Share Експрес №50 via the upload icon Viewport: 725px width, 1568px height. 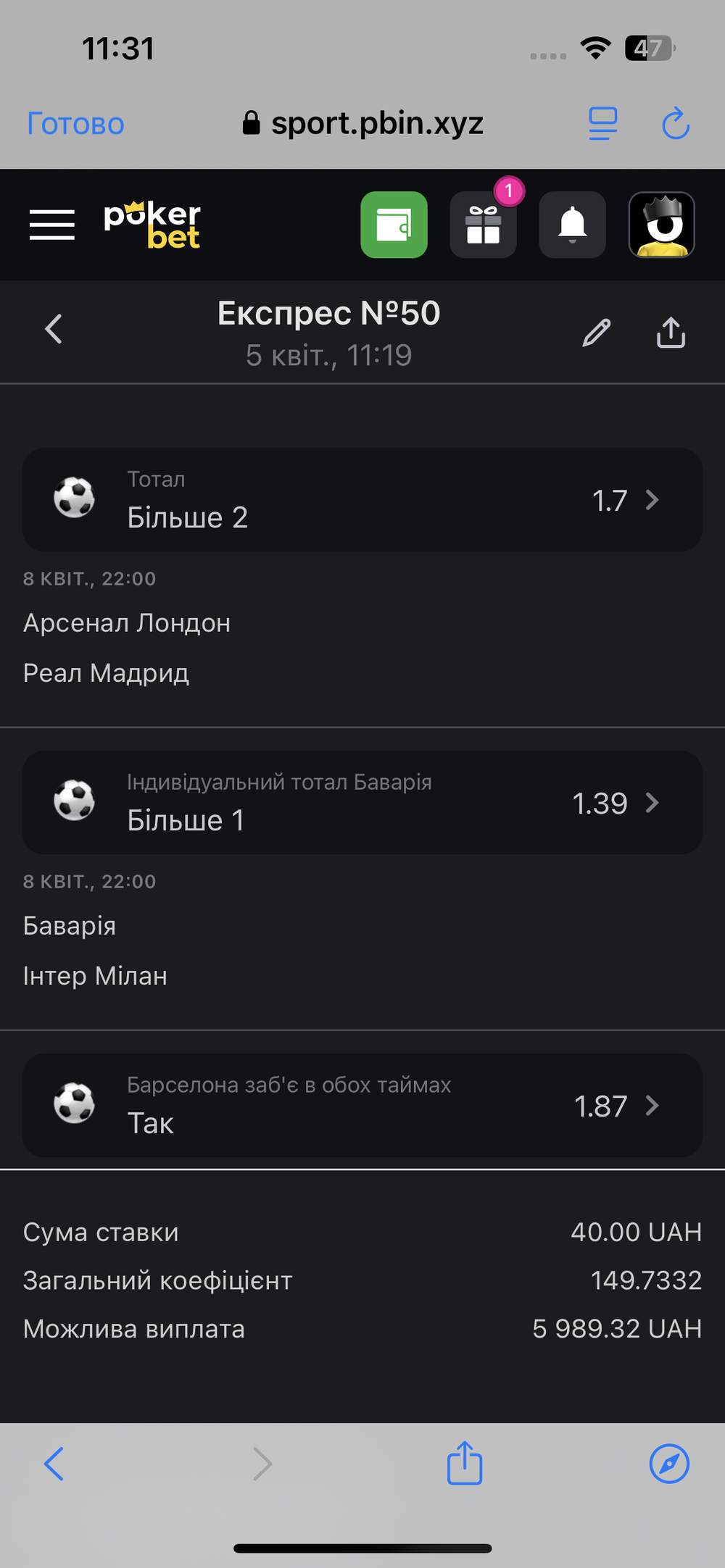pos(671,333)
